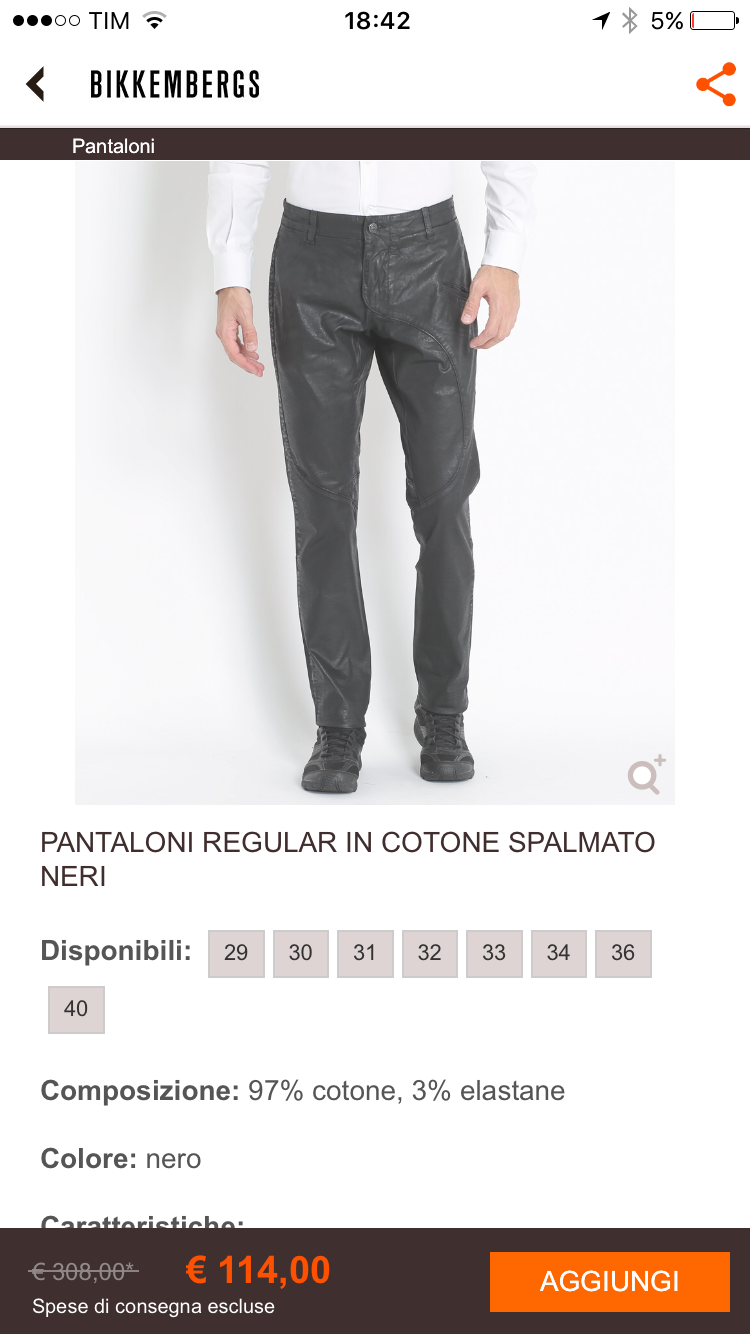Select size 29

point(236,953)
